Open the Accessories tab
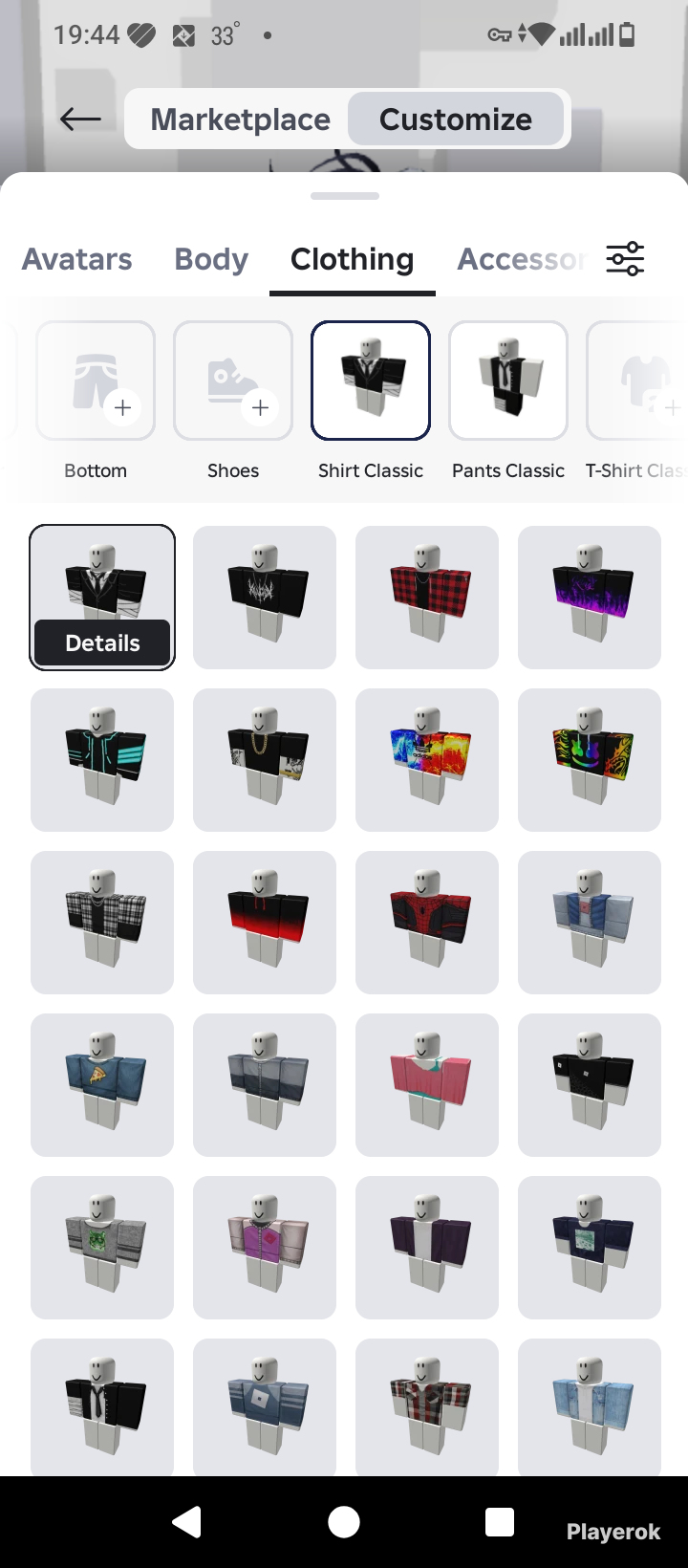Screen dimensions: 688x1568 click(521, 259)
